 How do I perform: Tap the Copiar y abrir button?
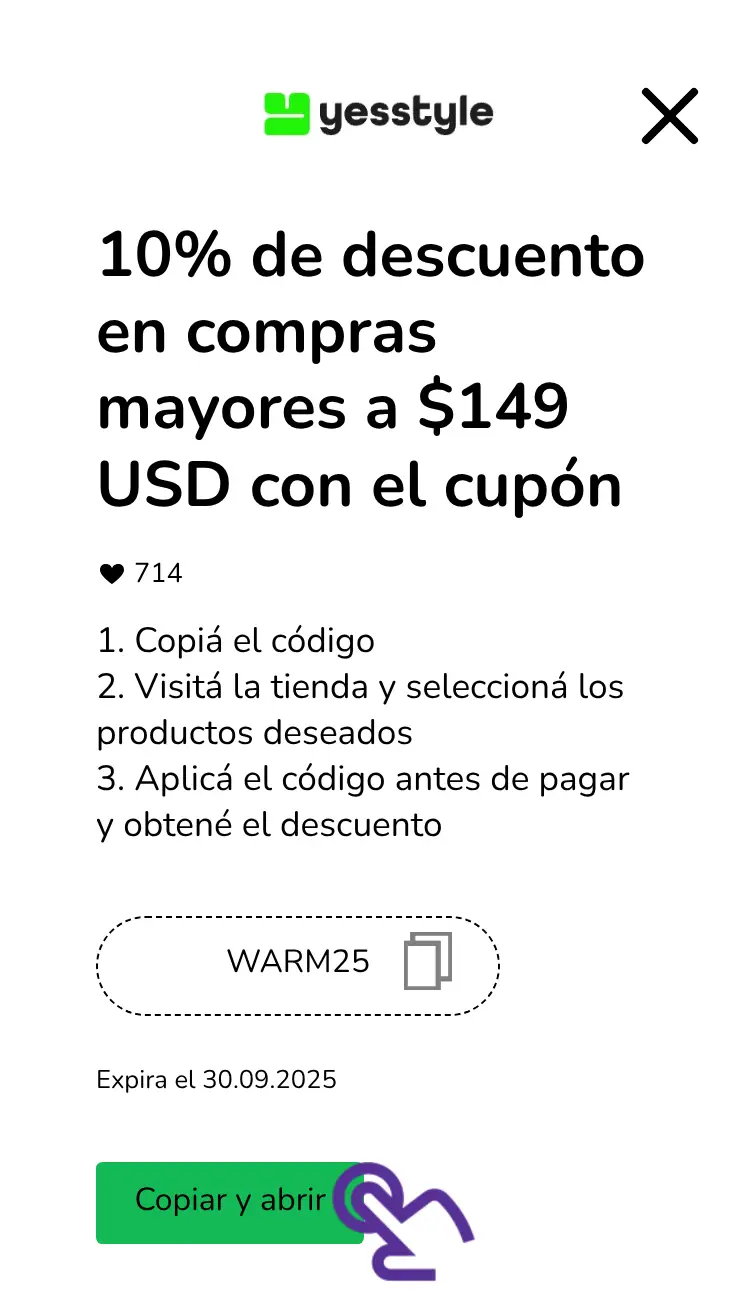click(230, 1202)
